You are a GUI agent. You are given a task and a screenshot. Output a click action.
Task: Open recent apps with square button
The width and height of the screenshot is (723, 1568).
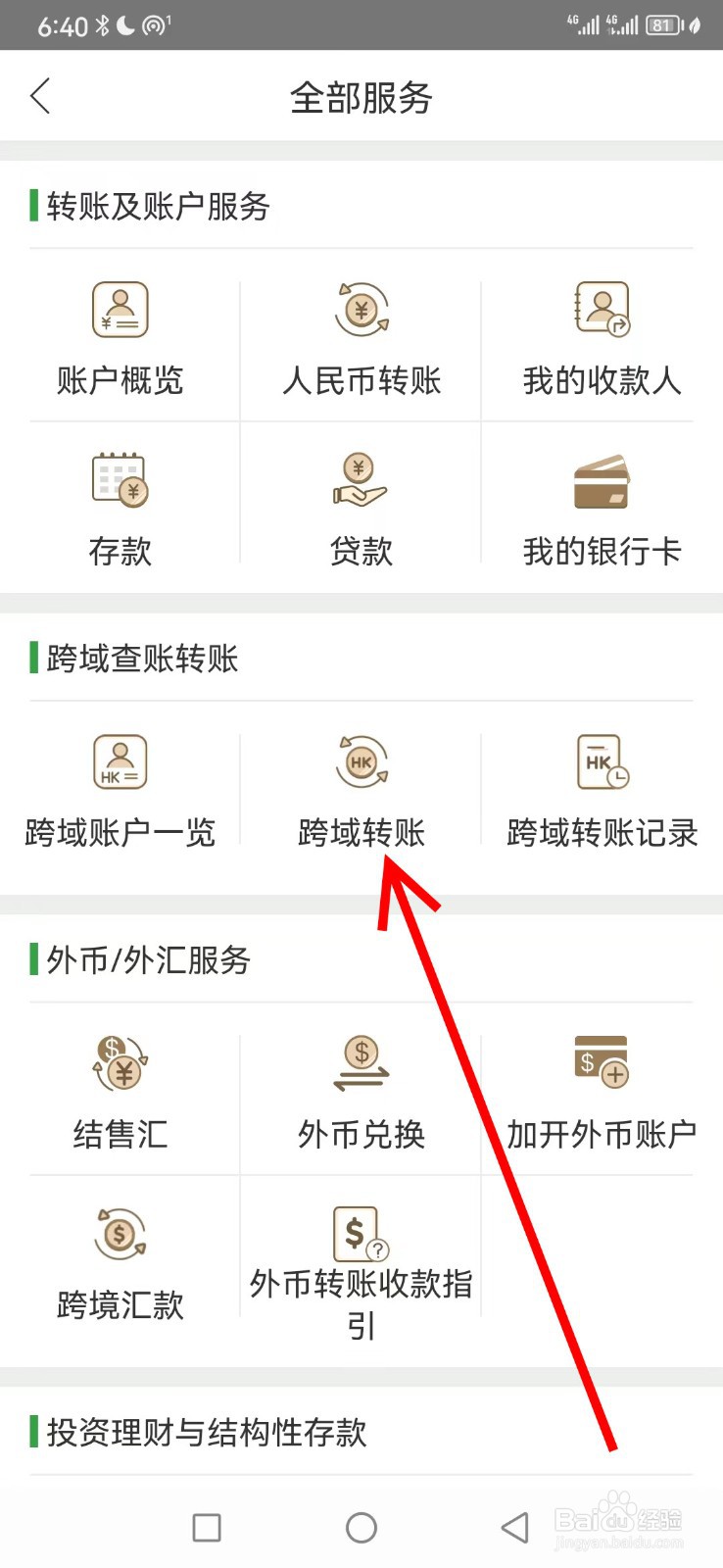pyautogui.click(x=206, y=1527)
